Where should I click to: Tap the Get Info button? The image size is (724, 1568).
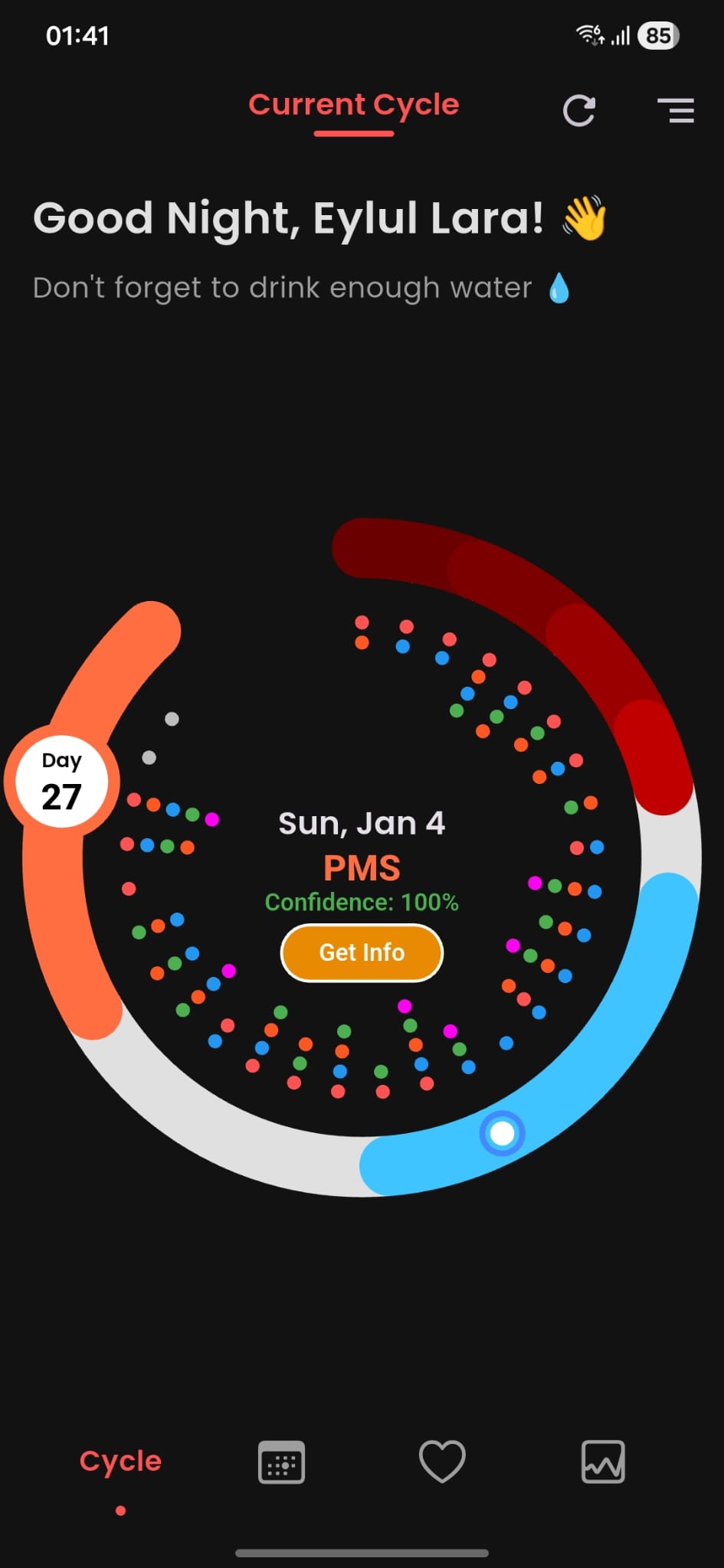click(x=362, y=952)
